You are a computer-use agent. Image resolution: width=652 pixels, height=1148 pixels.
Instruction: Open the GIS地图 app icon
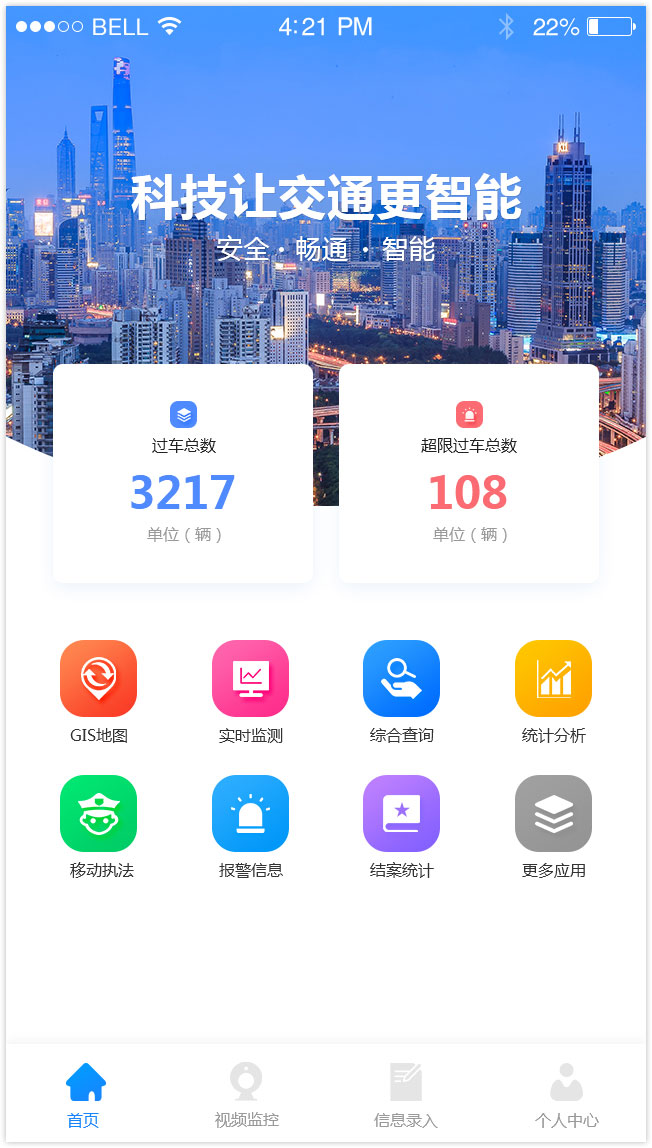98,679
